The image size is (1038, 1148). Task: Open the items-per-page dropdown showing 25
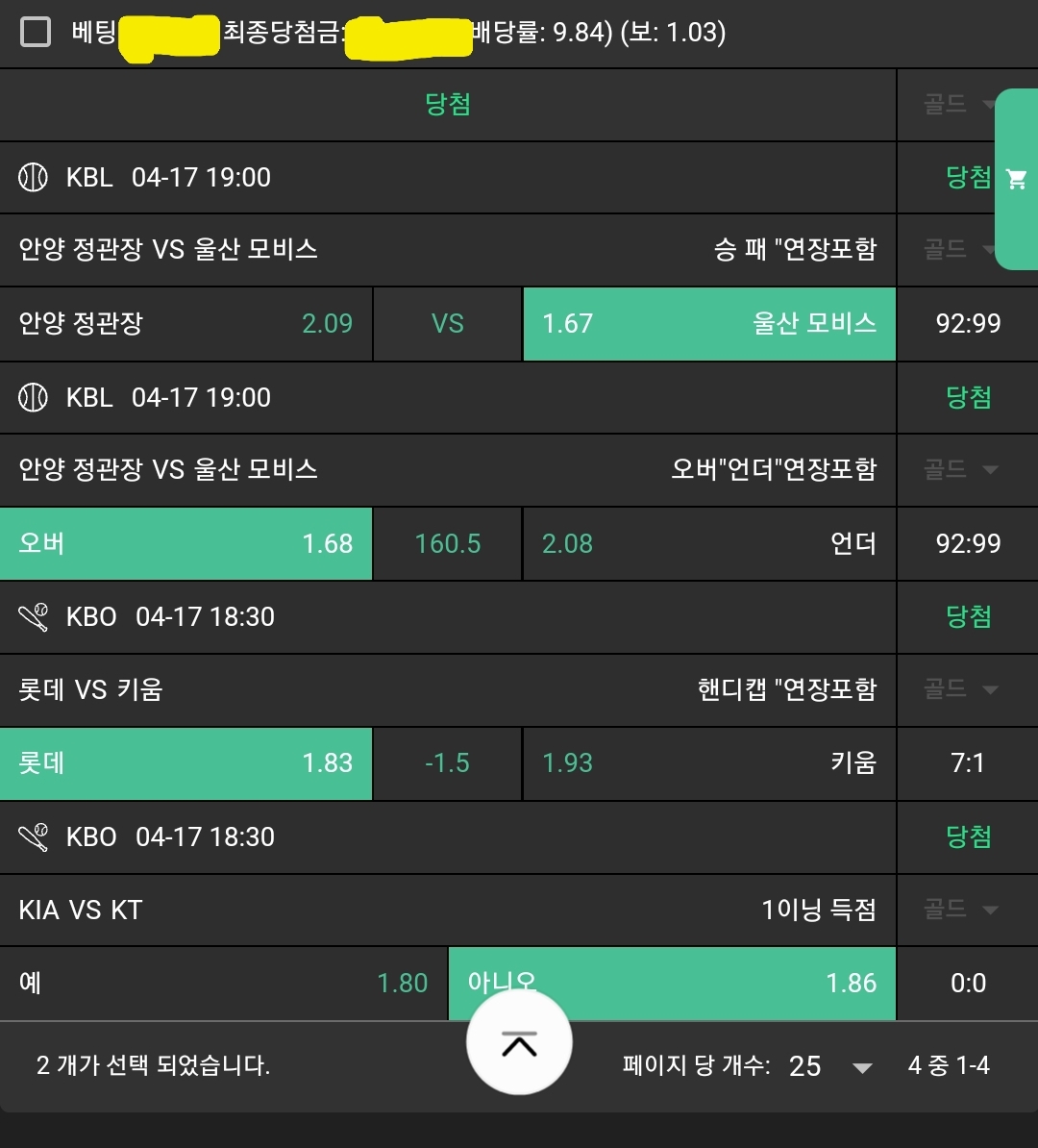[x=830, y=1066]
